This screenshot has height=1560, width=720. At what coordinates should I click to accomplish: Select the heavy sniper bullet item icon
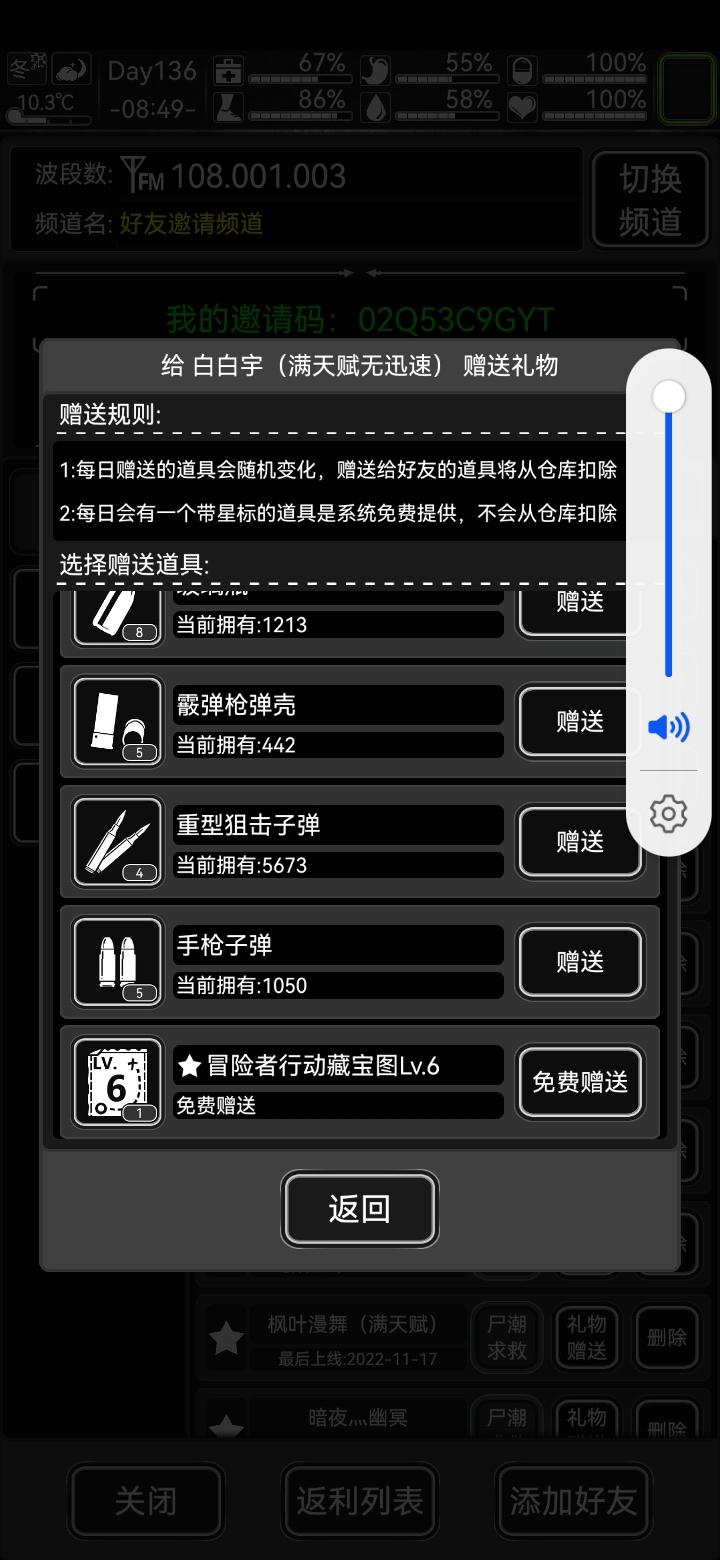pyautogui.click(x=116, y=841)
